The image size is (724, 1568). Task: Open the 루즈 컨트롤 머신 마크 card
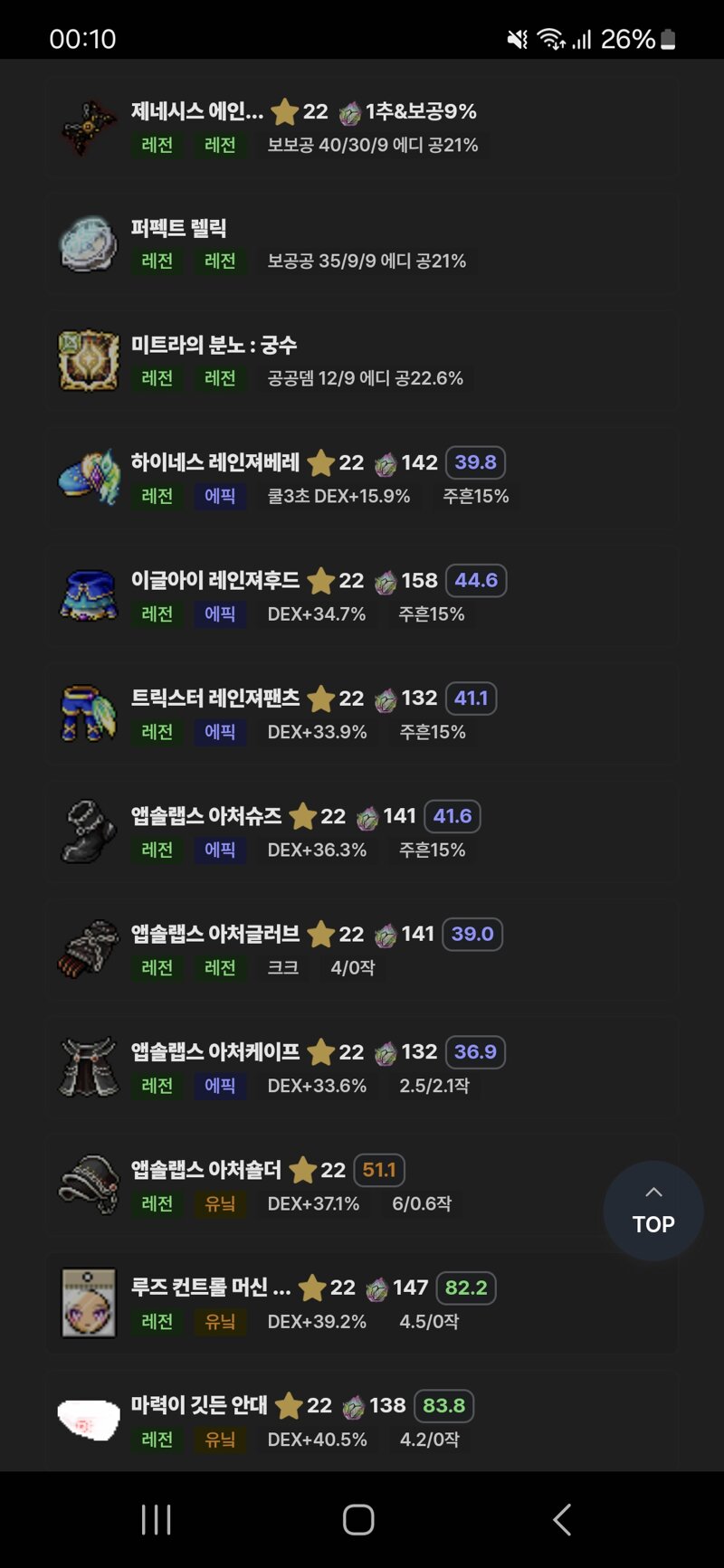[x=362, y=1304]
